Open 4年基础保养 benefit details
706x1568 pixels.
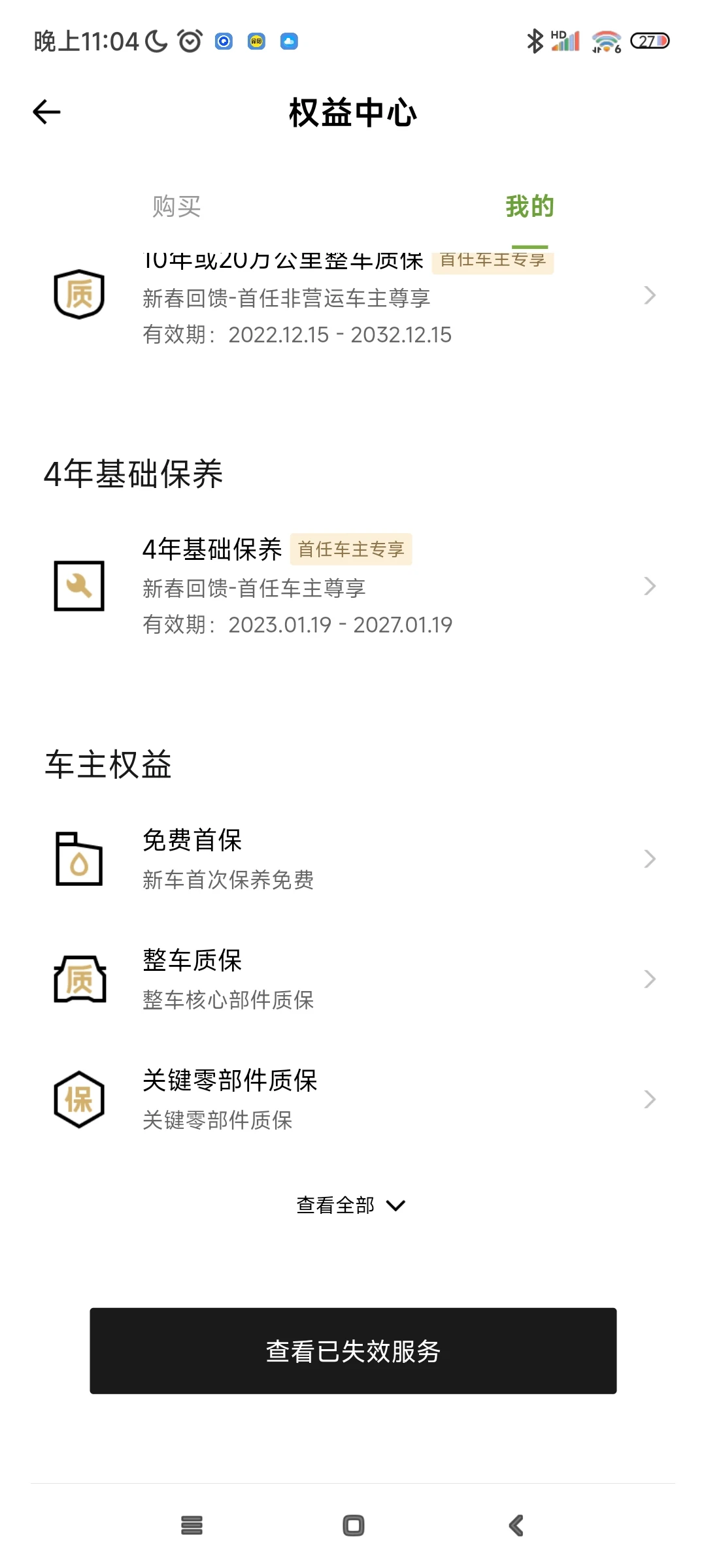pos(353,586)
